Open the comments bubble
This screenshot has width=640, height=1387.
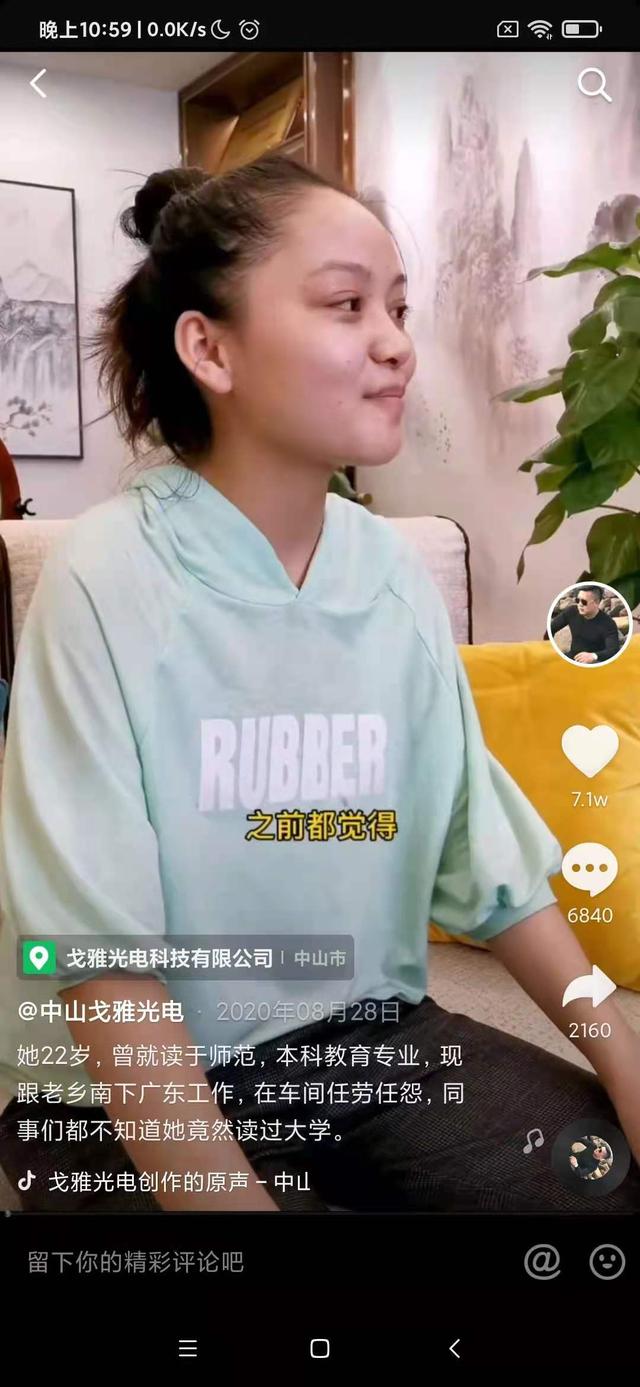(590, 870)
